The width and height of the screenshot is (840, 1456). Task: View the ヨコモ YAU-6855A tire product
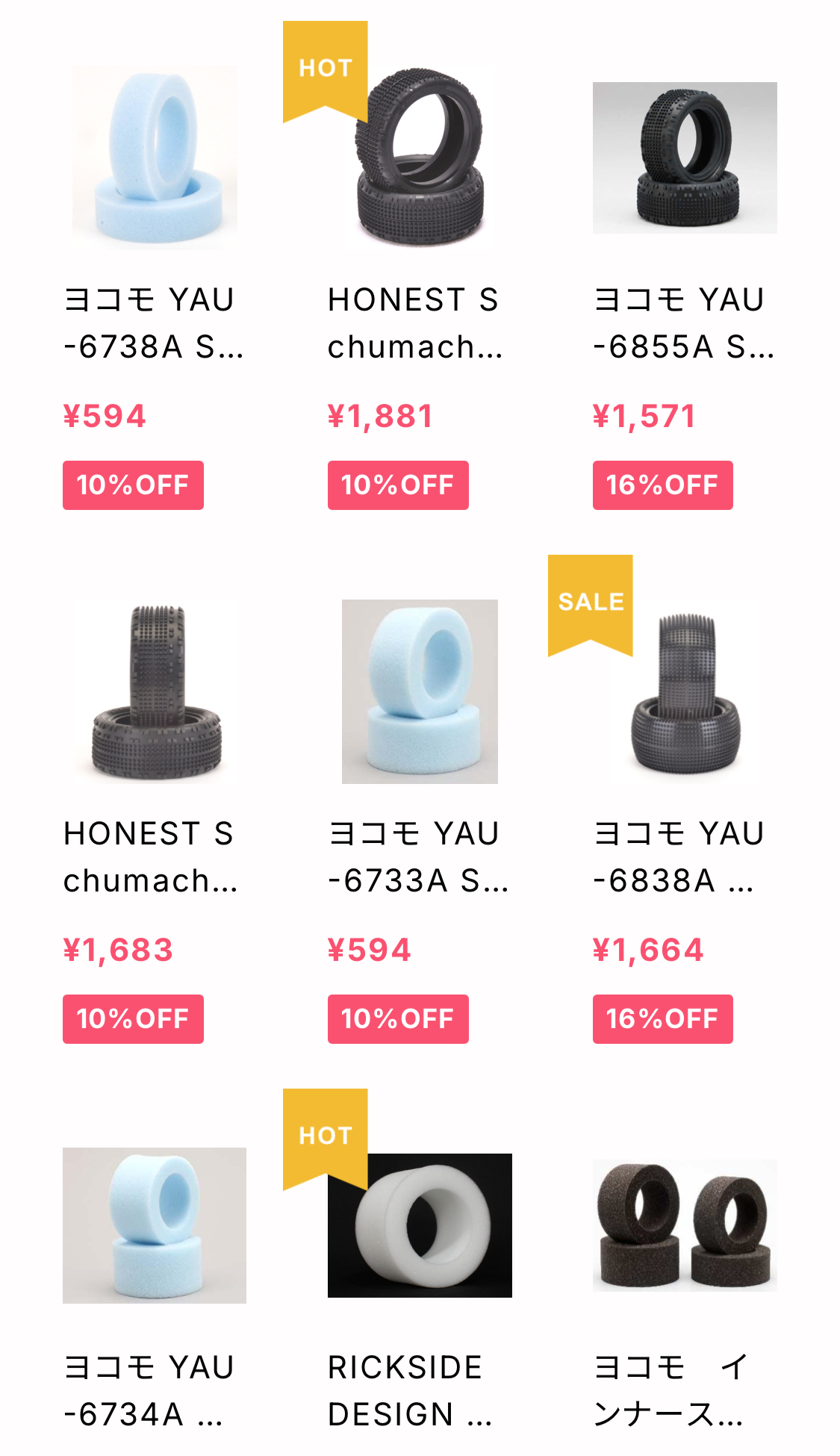click(685, 158)
